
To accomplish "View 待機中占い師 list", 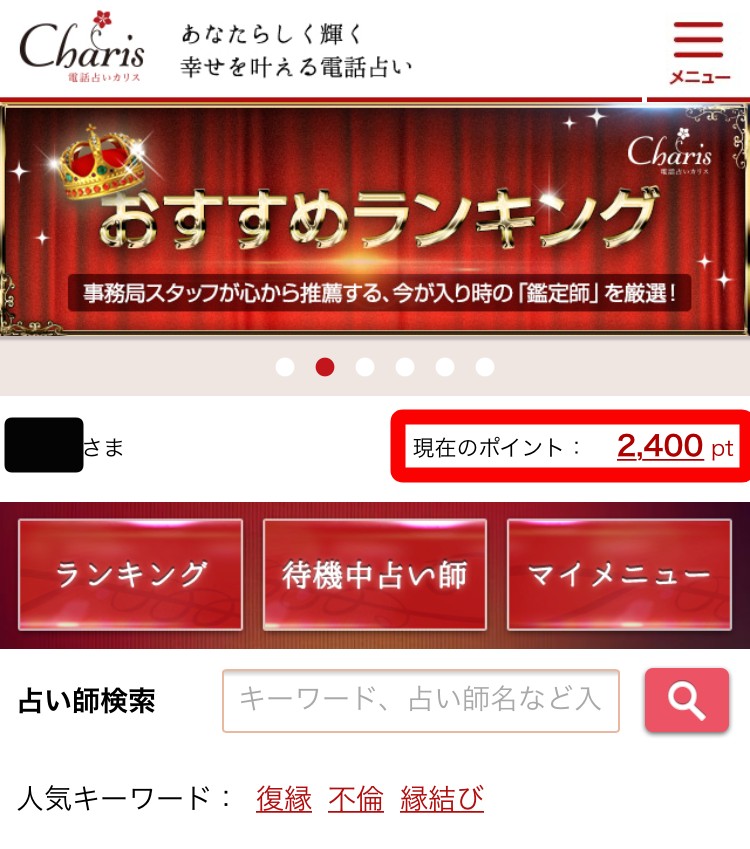I will point(375,575).
